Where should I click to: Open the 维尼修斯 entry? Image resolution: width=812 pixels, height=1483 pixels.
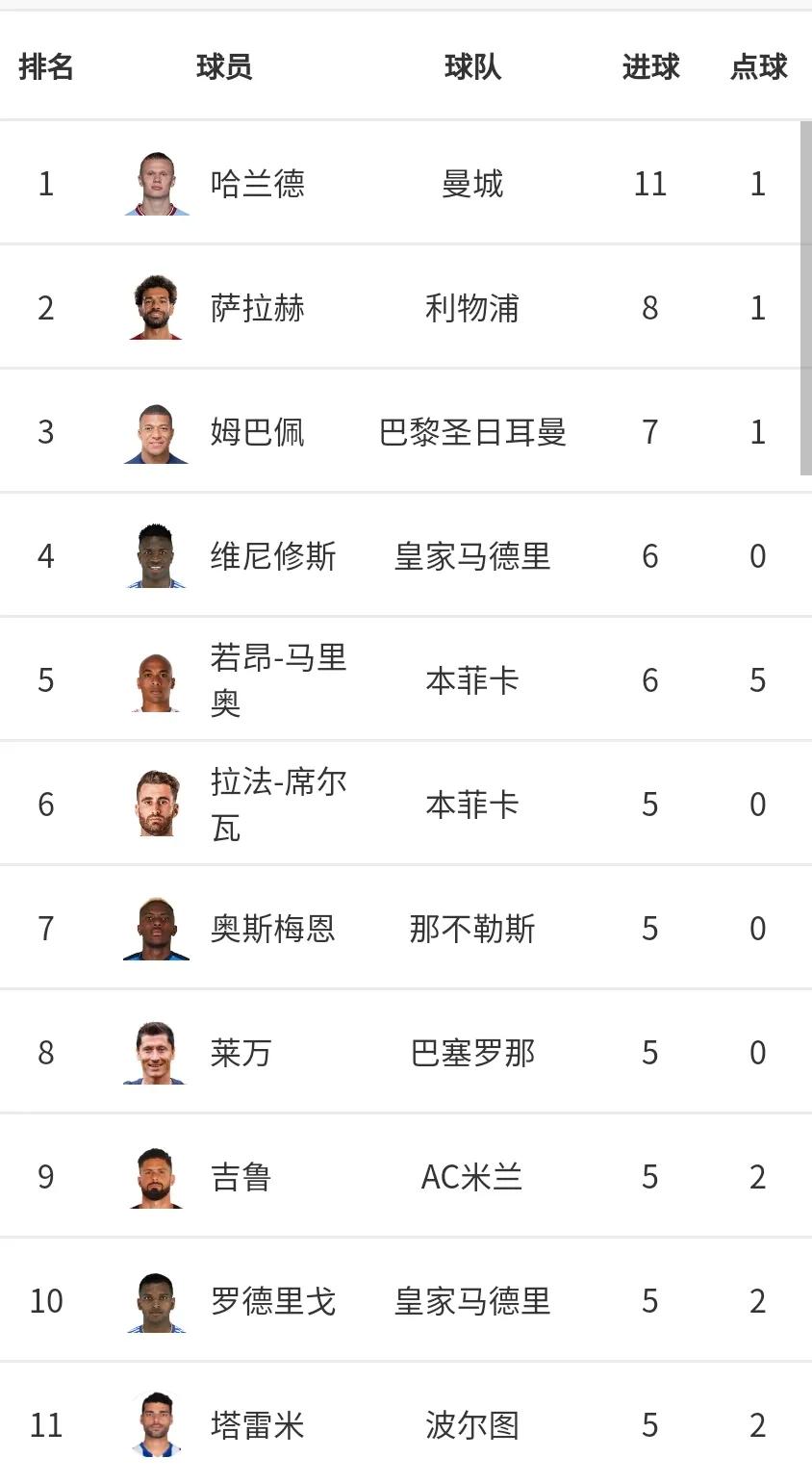point(272,556)
